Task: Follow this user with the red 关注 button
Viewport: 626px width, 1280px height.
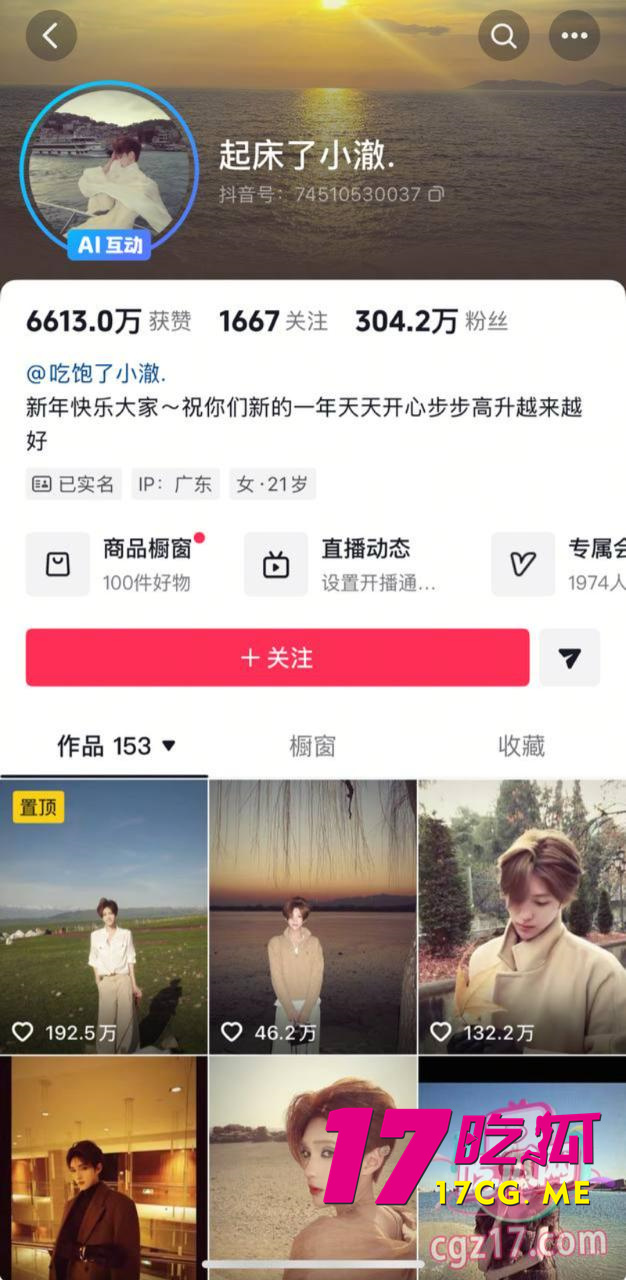Action: point(277,657)
